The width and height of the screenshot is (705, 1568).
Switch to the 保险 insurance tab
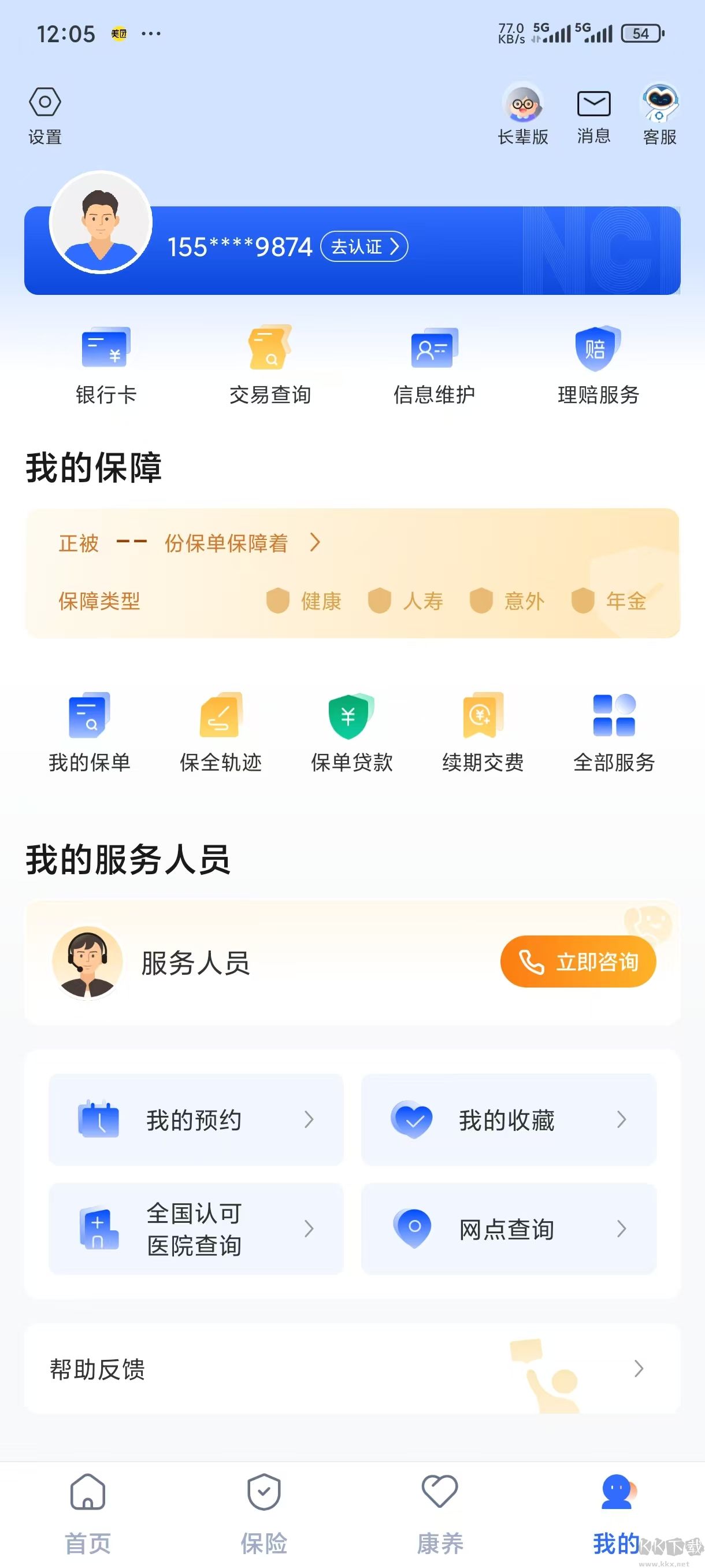264,1515
